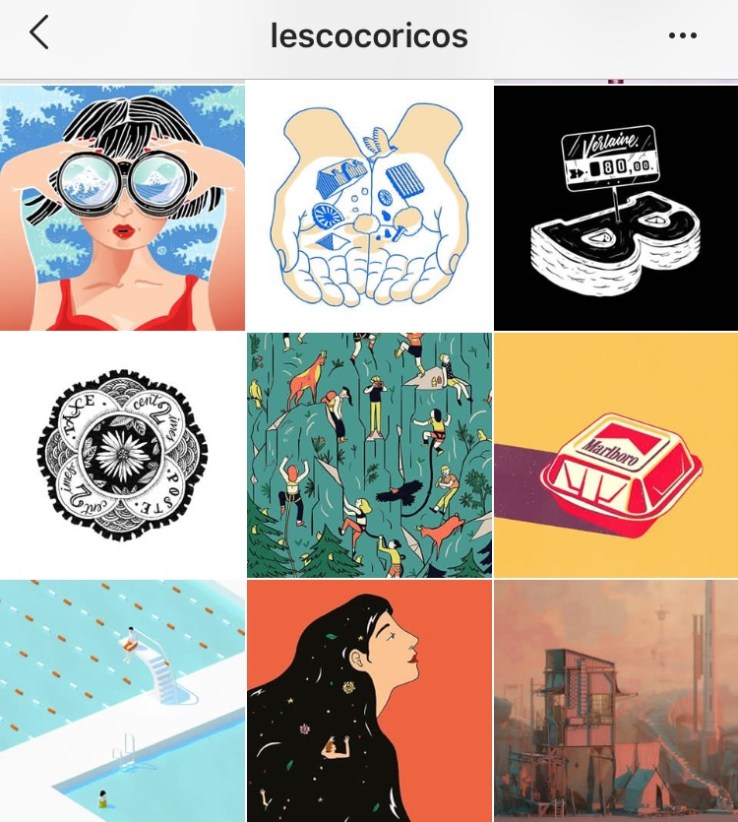View the green rock climbers illustration

tap(369, 454)
